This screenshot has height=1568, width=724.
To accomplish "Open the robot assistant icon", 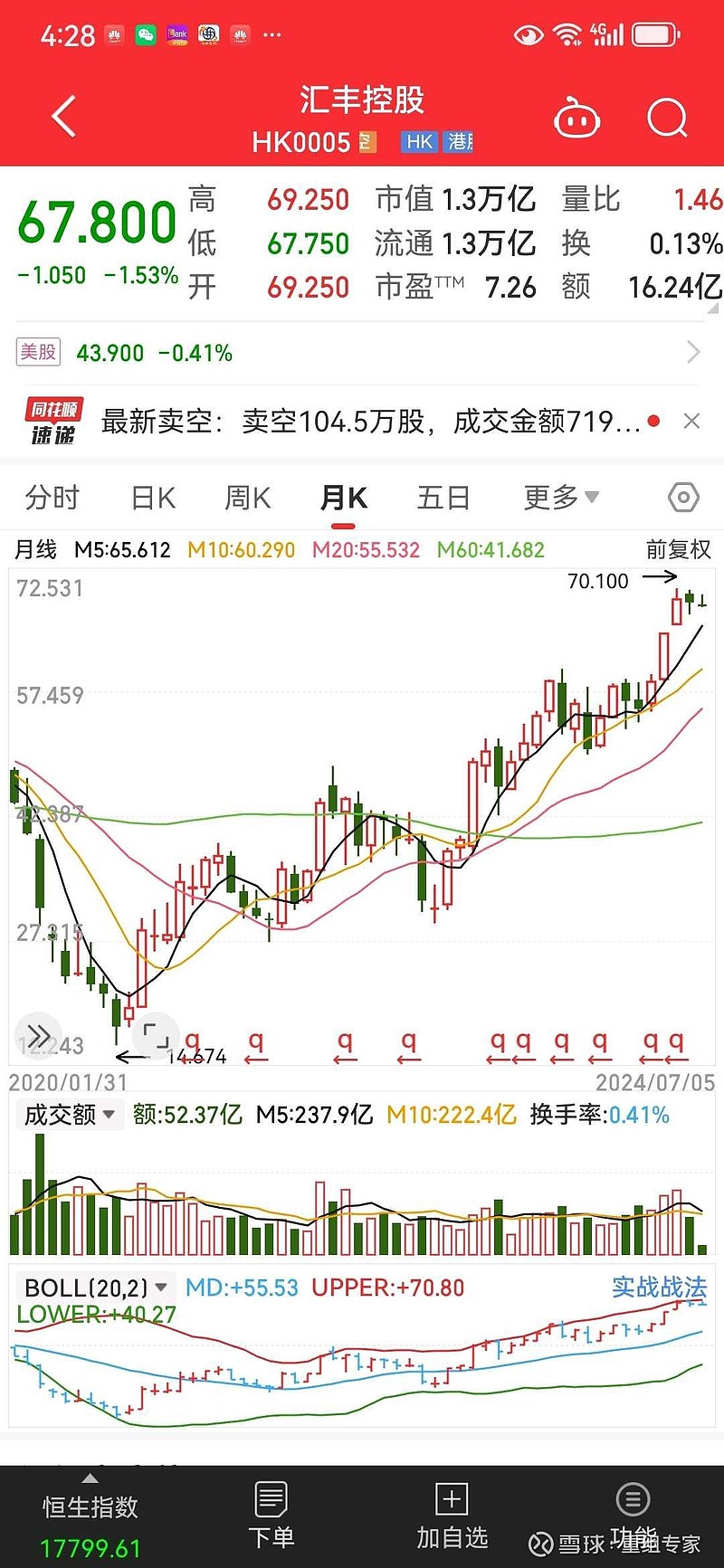I will pyautogui.click(x=576, y=119).
